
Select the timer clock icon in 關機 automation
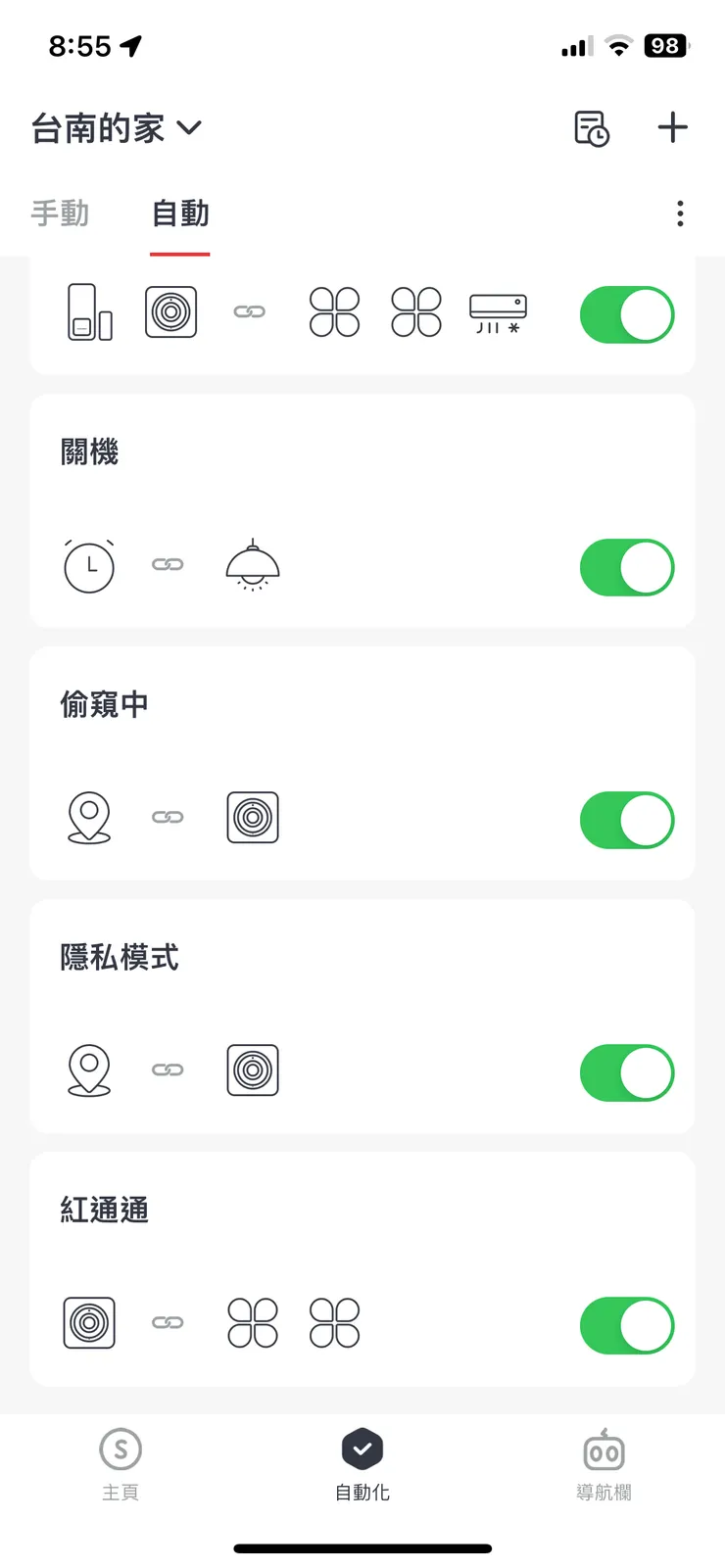pyautogui.click(x=89, y=566)
